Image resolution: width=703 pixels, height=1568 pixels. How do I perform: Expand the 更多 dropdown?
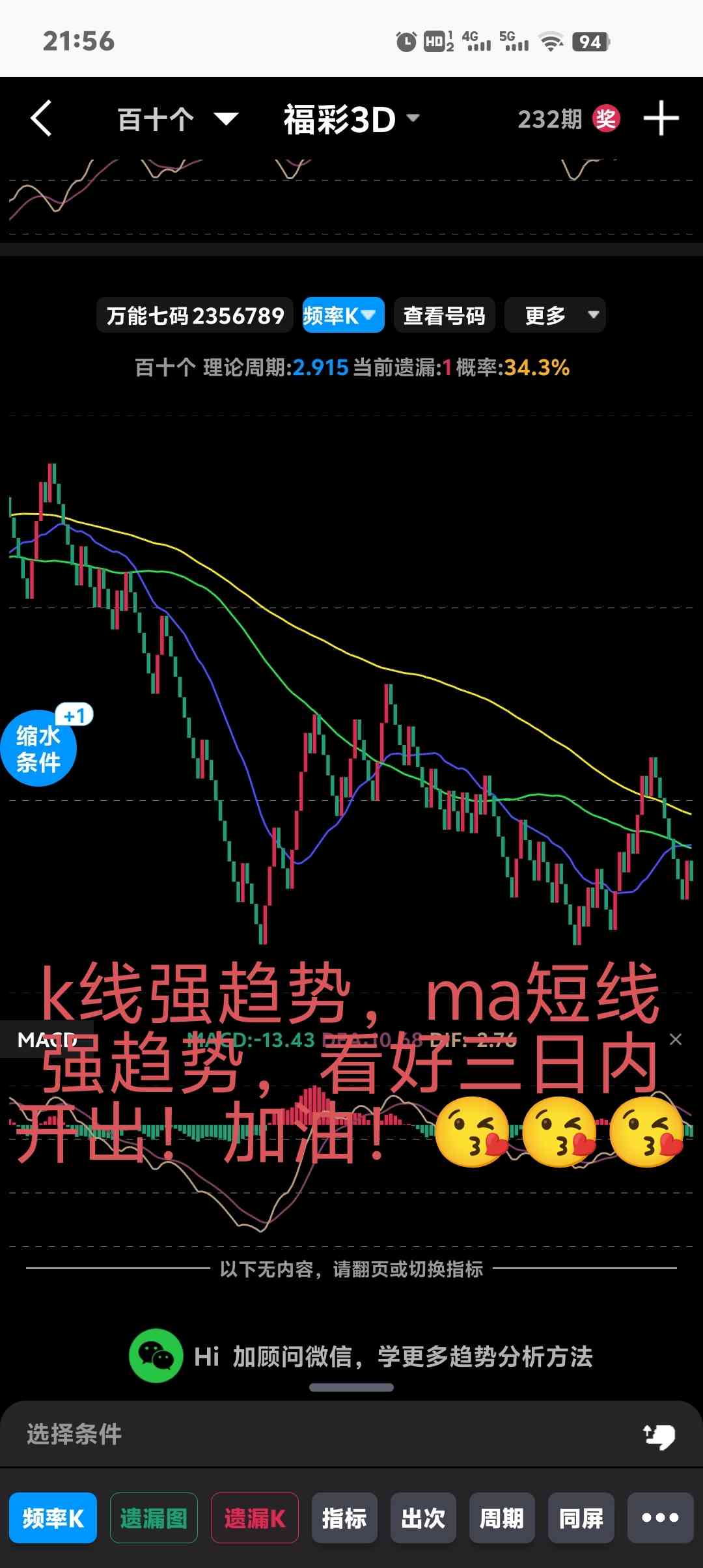click(555, 316)
